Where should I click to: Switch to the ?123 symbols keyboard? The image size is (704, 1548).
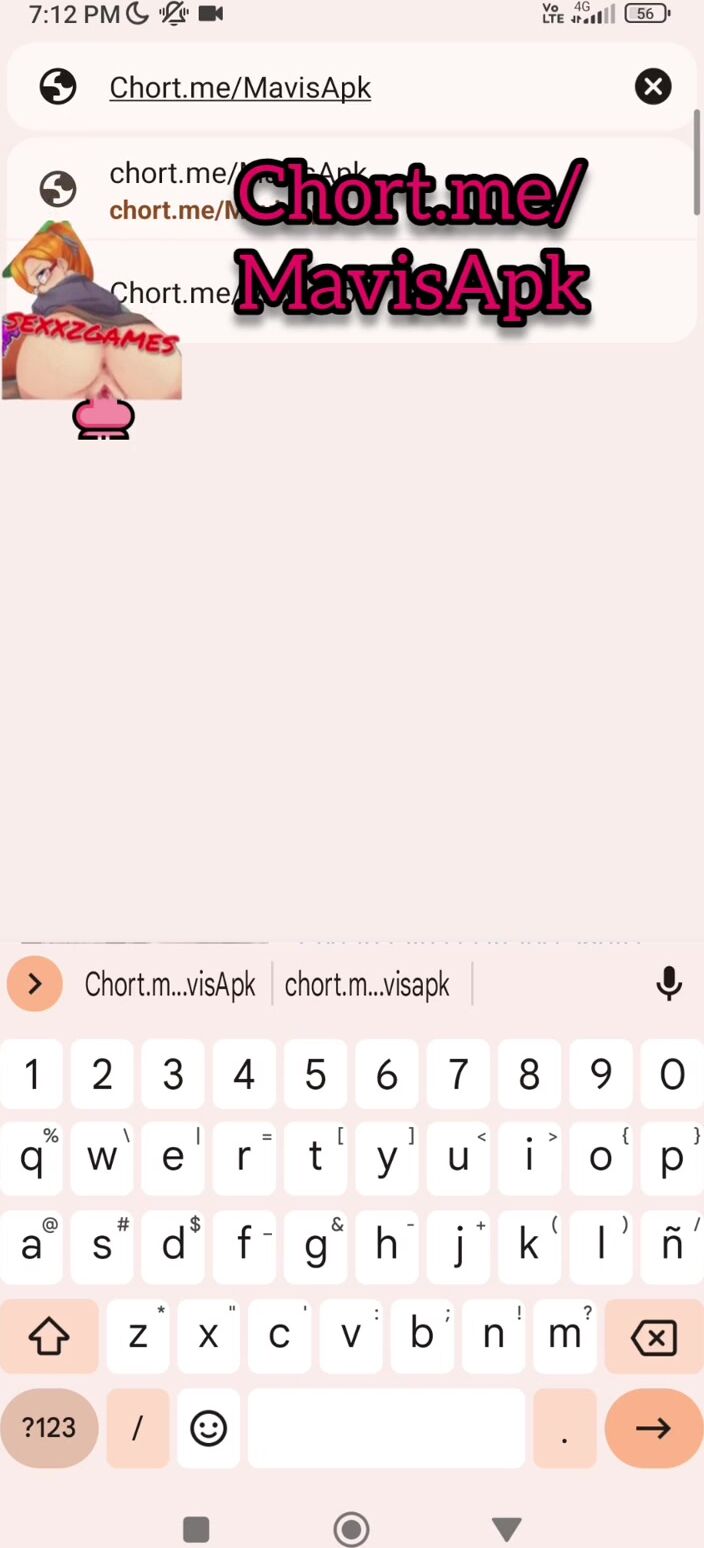click(x=49, y=1427)
